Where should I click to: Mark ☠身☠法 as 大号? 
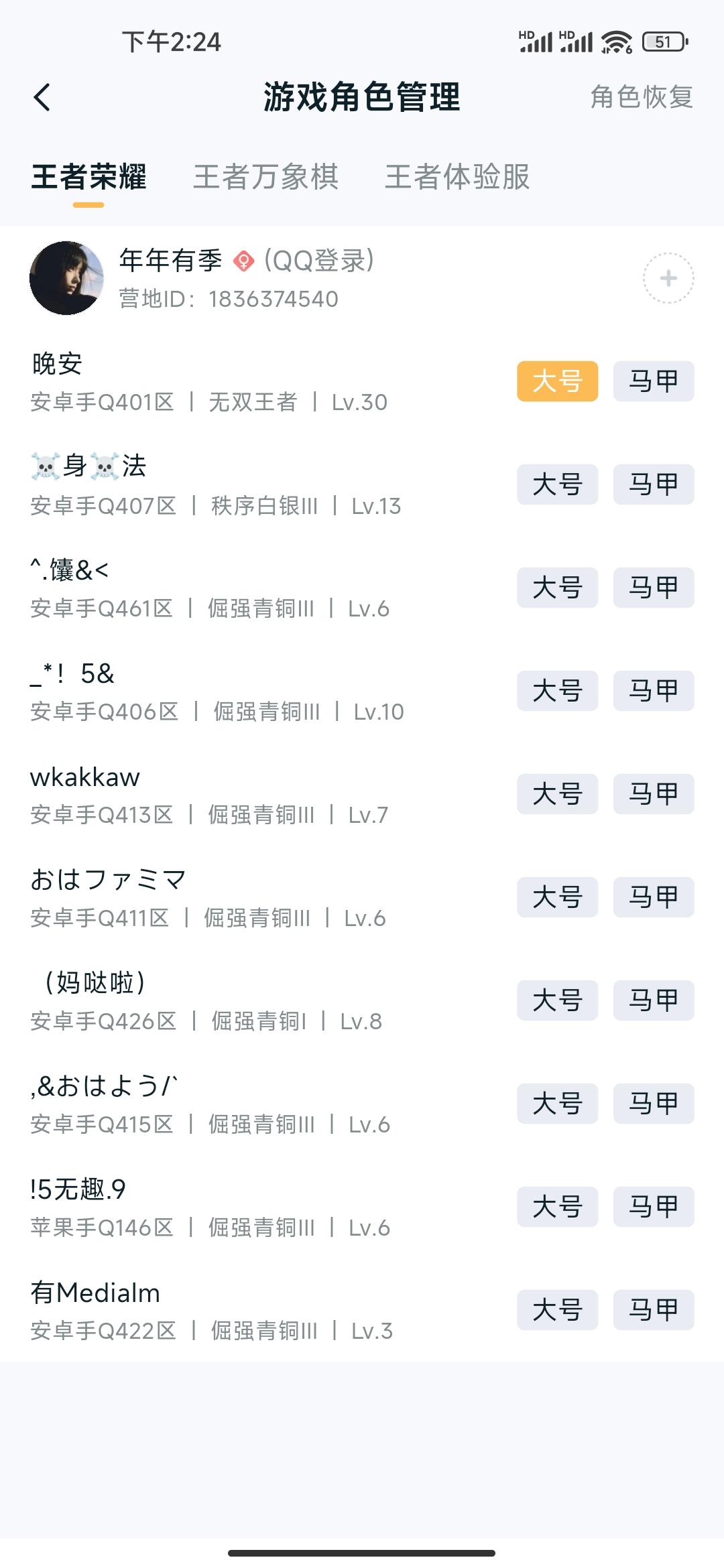tap(557, 484)
